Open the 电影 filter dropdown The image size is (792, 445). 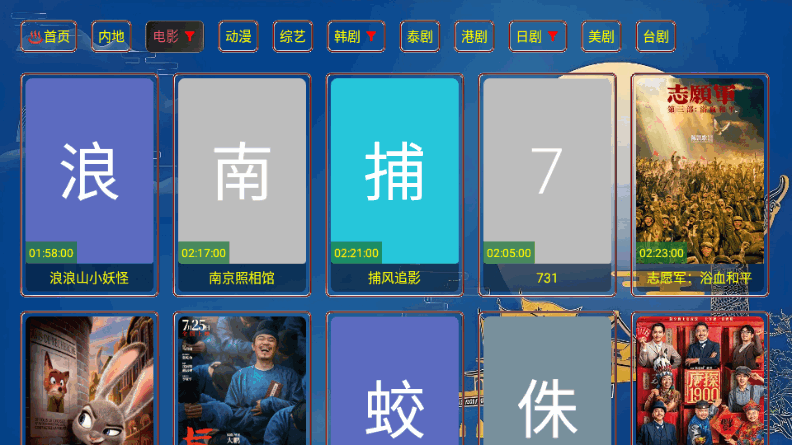pos(174,37)
